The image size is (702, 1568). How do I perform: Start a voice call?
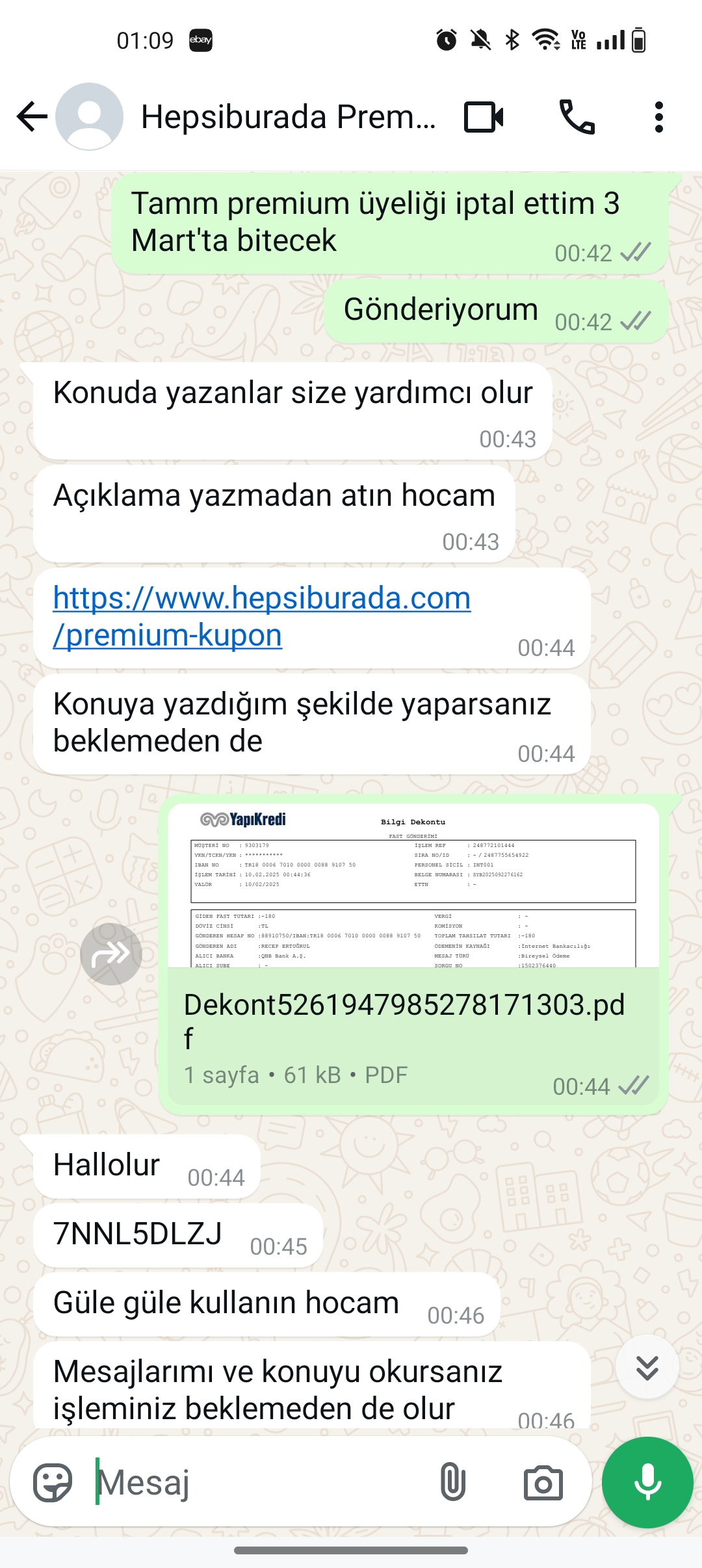[577, 117]
